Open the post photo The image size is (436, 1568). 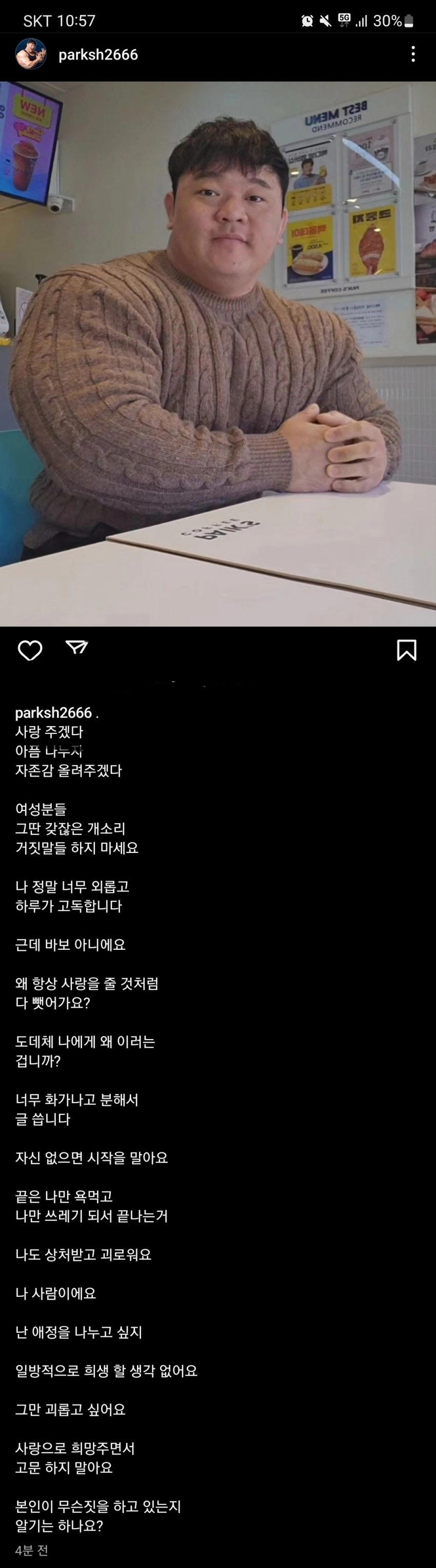(218, 353)
